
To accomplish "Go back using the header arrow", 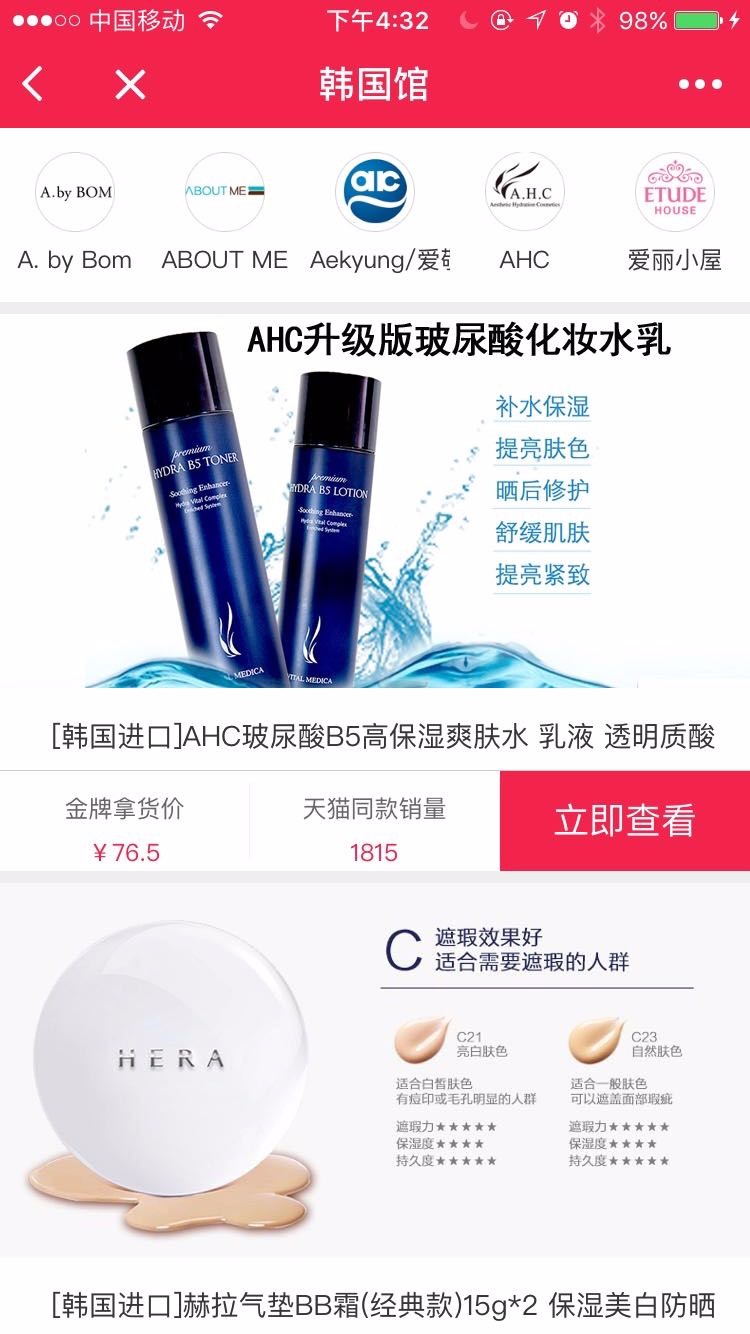I will point(33,85).
